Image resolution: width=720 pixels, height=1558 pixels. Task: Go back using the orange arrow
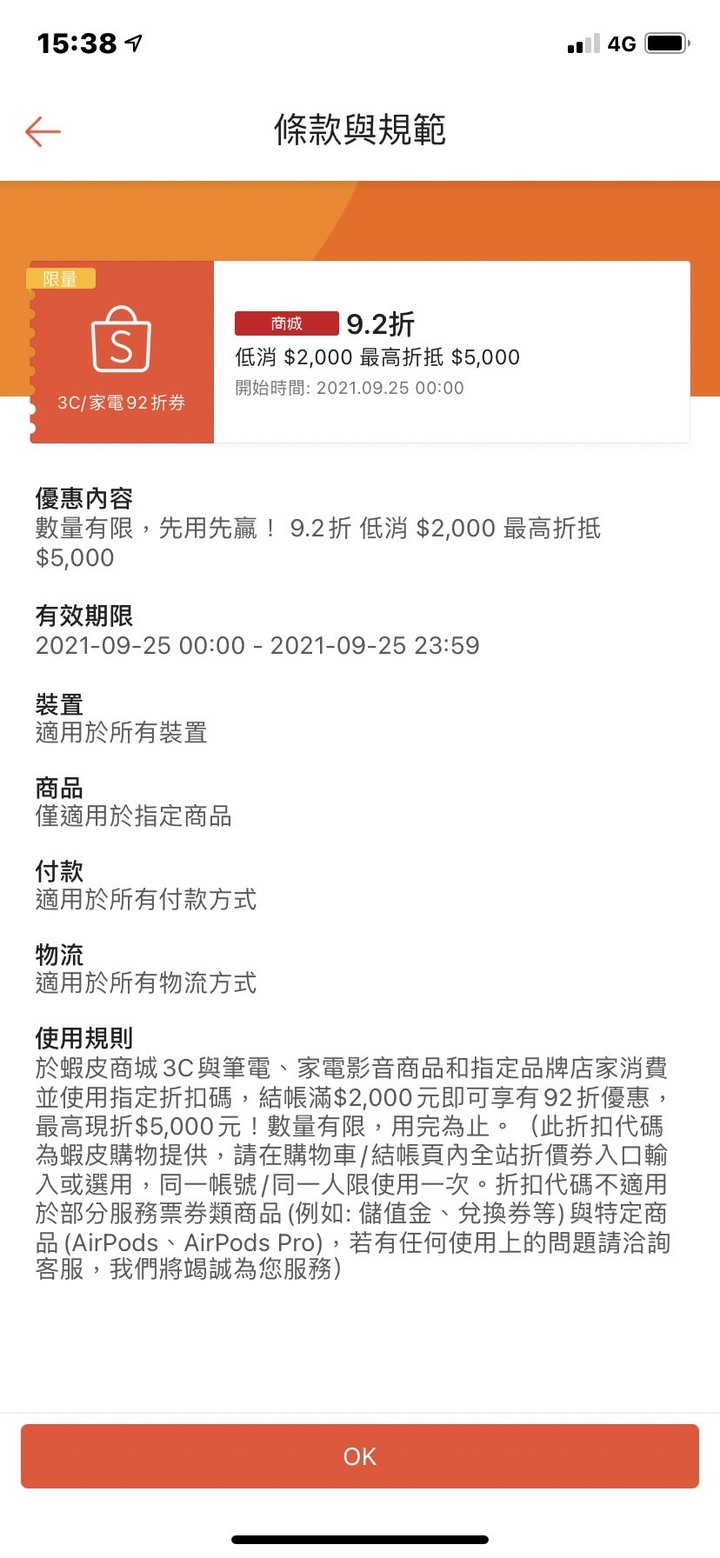pos(43,131)
